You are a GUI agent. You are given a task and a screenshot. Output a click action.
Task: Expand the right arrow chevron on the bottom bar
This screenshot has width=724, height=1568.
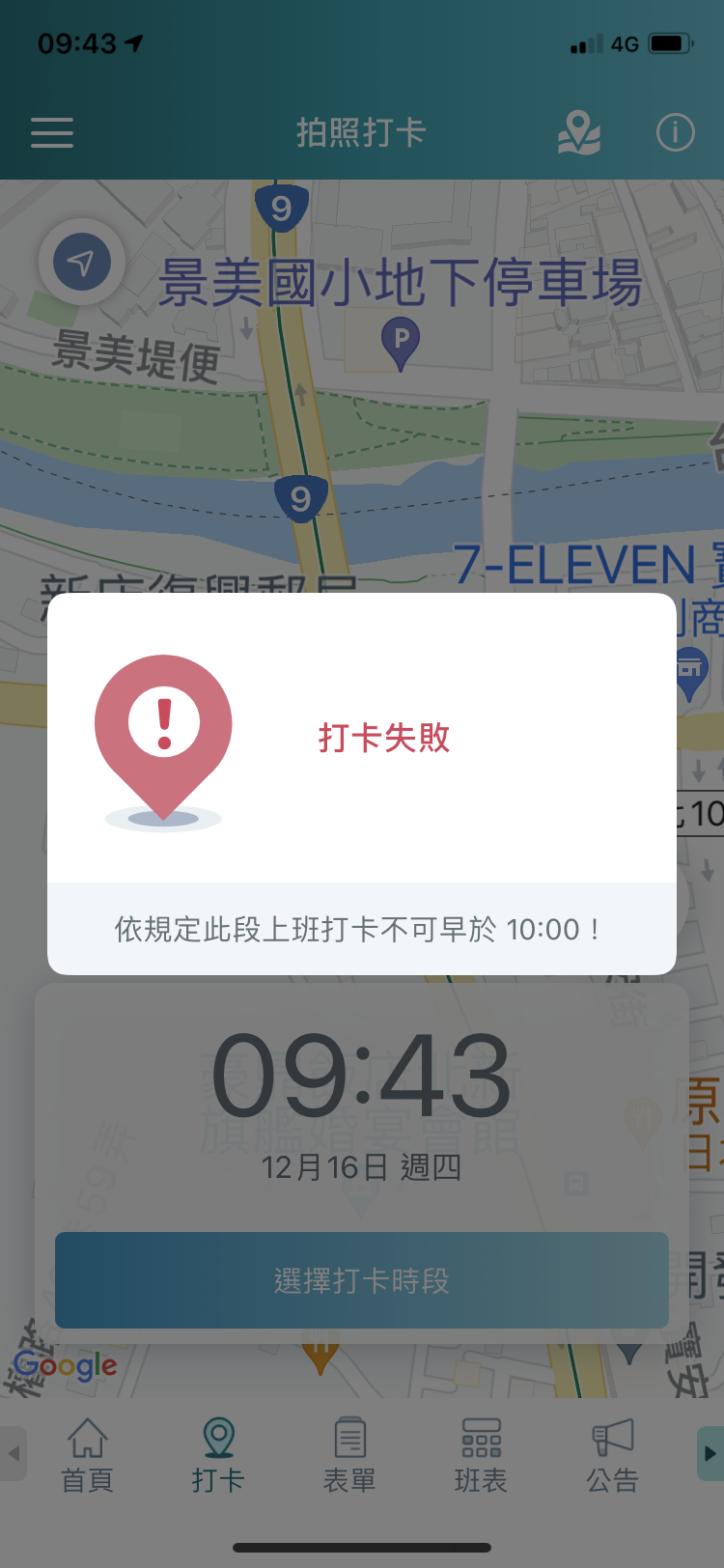point(712,1453)
